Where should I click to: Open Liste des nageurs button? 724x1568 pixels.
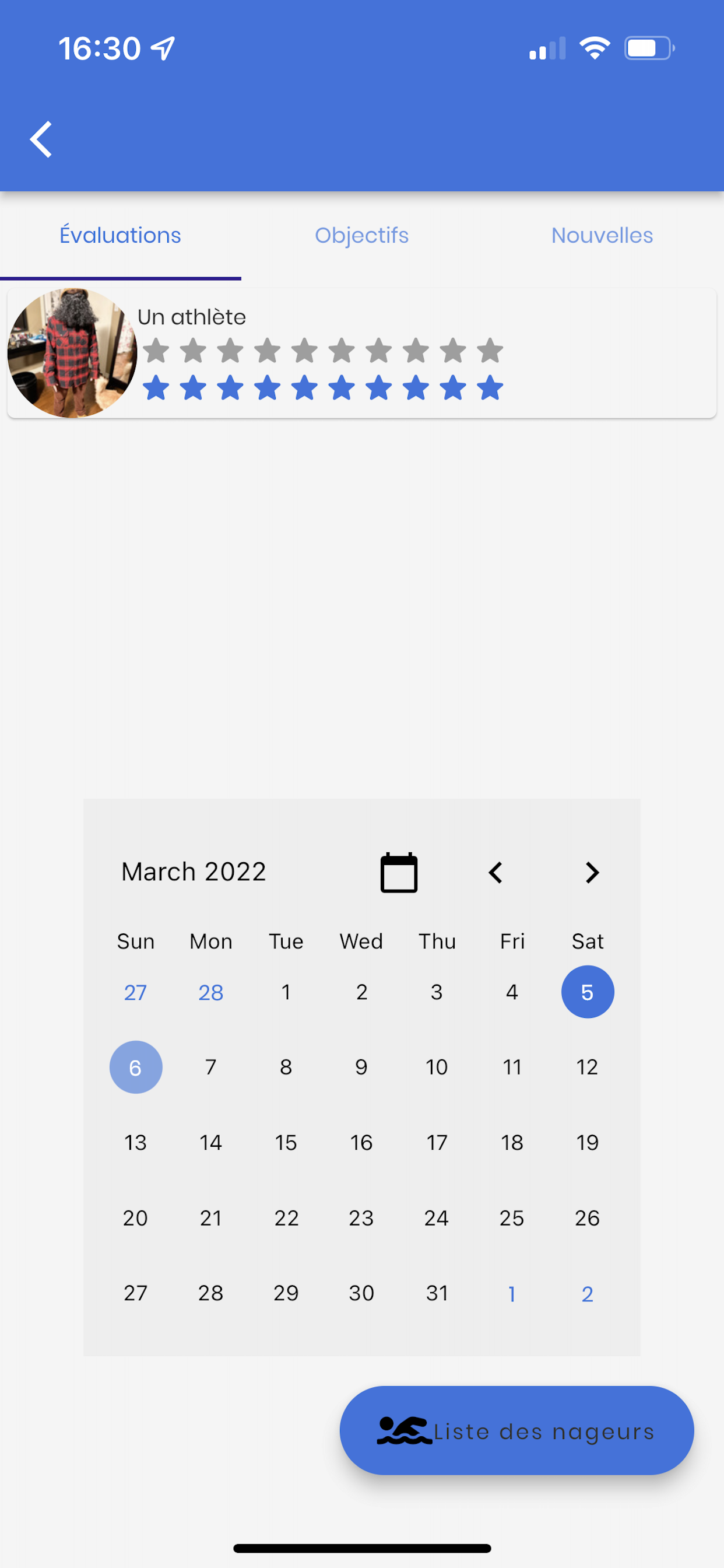point(516,1430)
